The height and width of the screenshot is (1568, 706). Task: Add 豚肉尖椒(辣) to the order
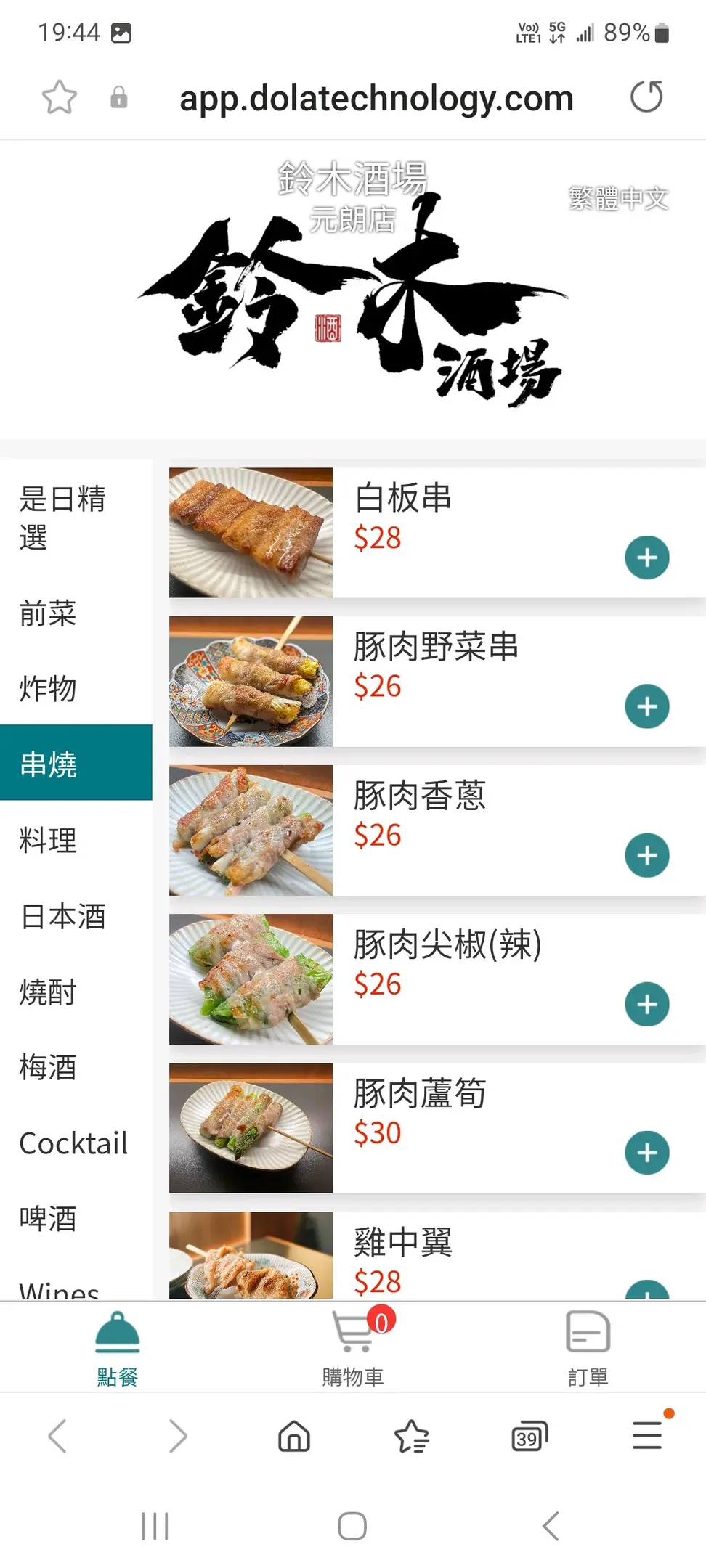(x=646, y=1004)
